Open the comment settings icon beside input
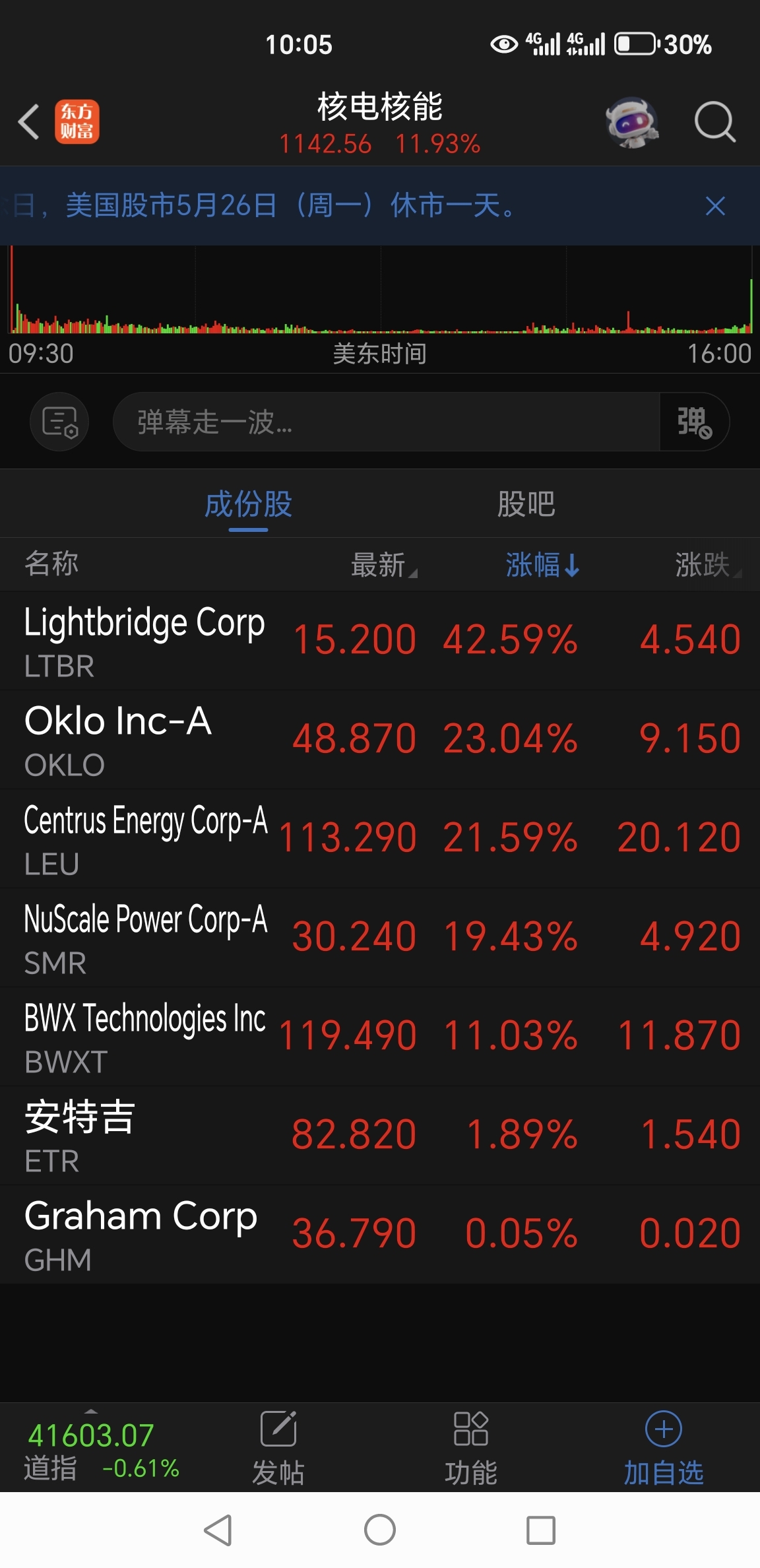Image resolution: width=760 pixels, height=1568 pixels. click(x=59, y=422)
